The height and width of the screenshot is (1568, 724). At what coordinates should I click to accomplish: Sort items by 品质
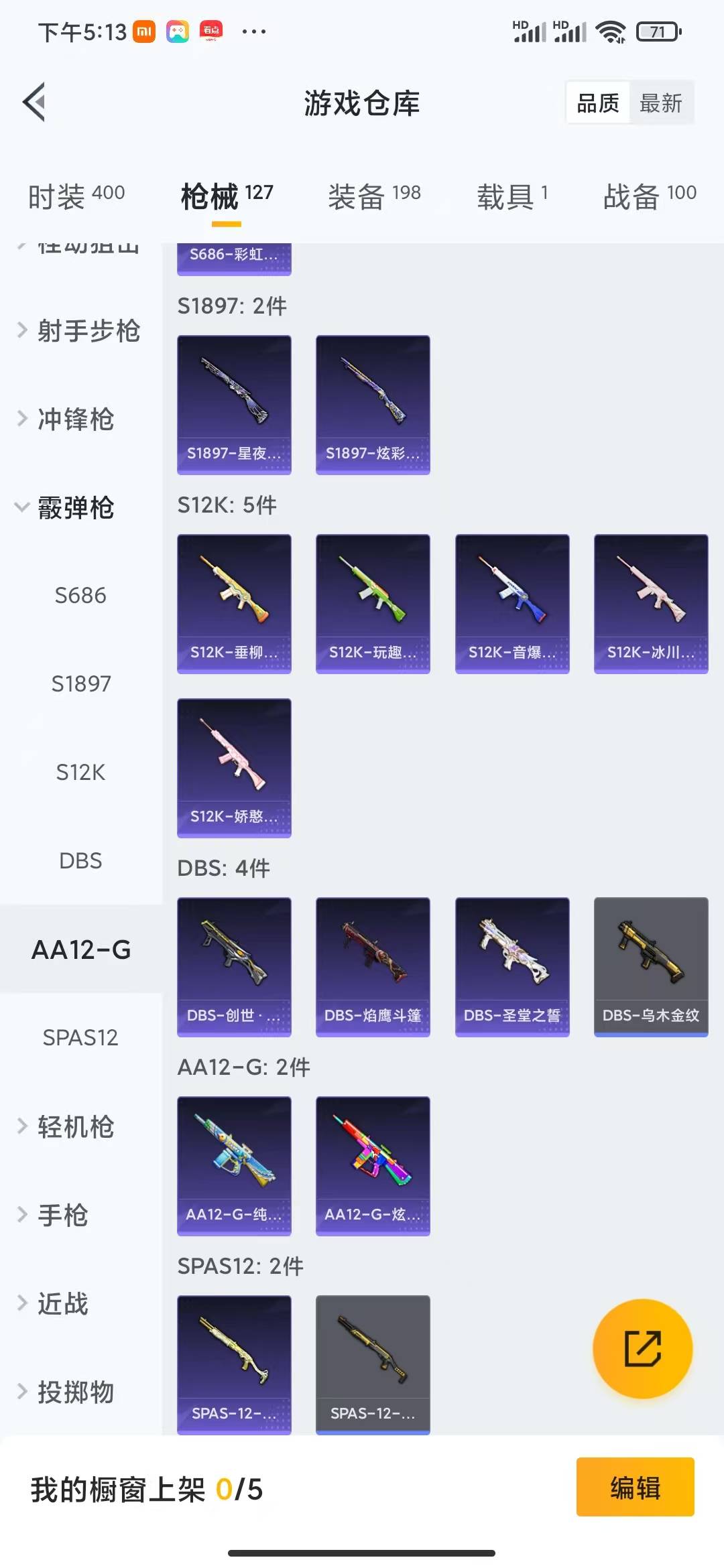(x=598, y=103)
